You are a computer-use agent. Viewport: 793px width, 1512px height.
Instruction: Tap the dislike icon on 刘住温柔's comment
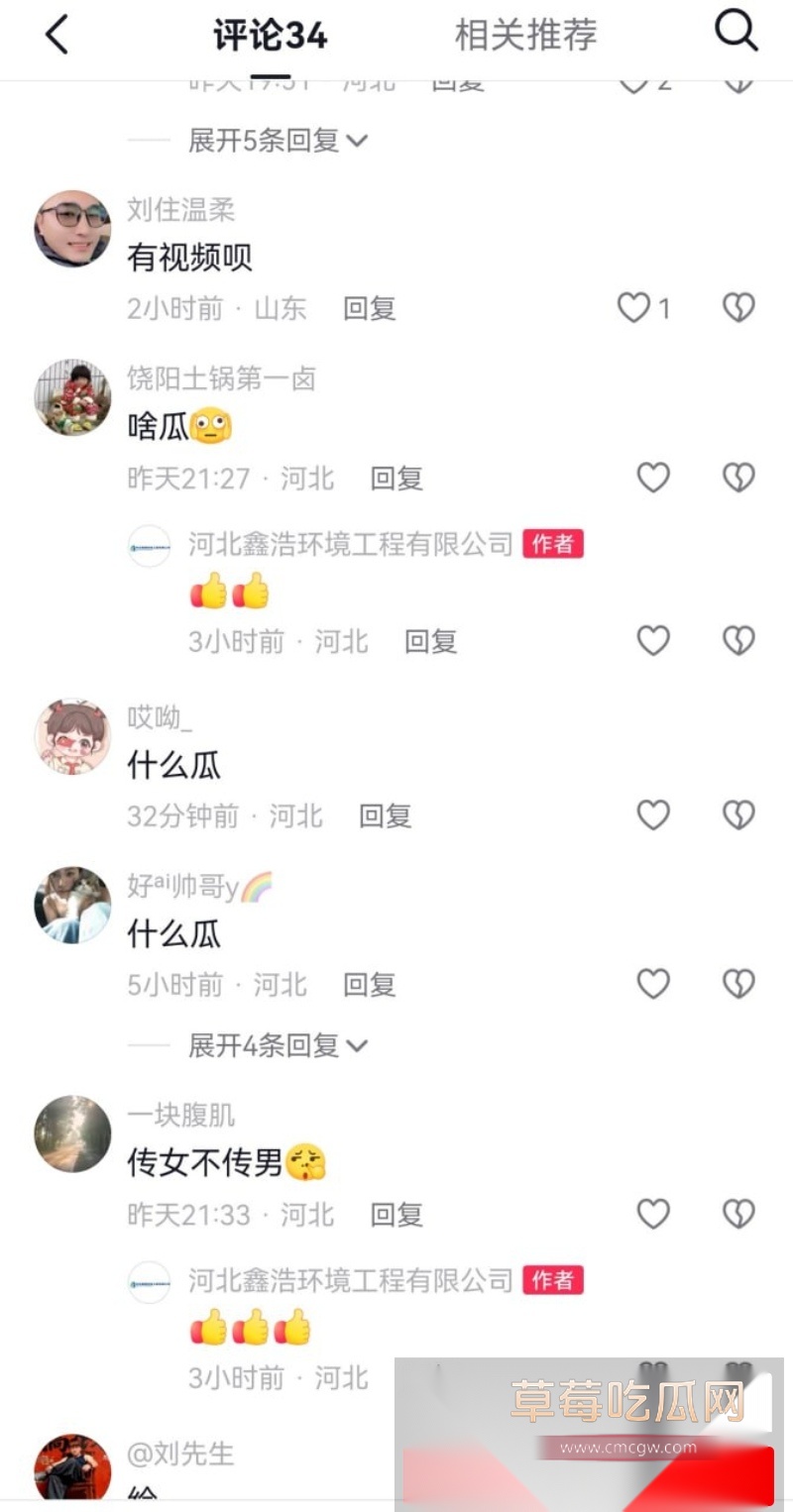pos(737,307)
